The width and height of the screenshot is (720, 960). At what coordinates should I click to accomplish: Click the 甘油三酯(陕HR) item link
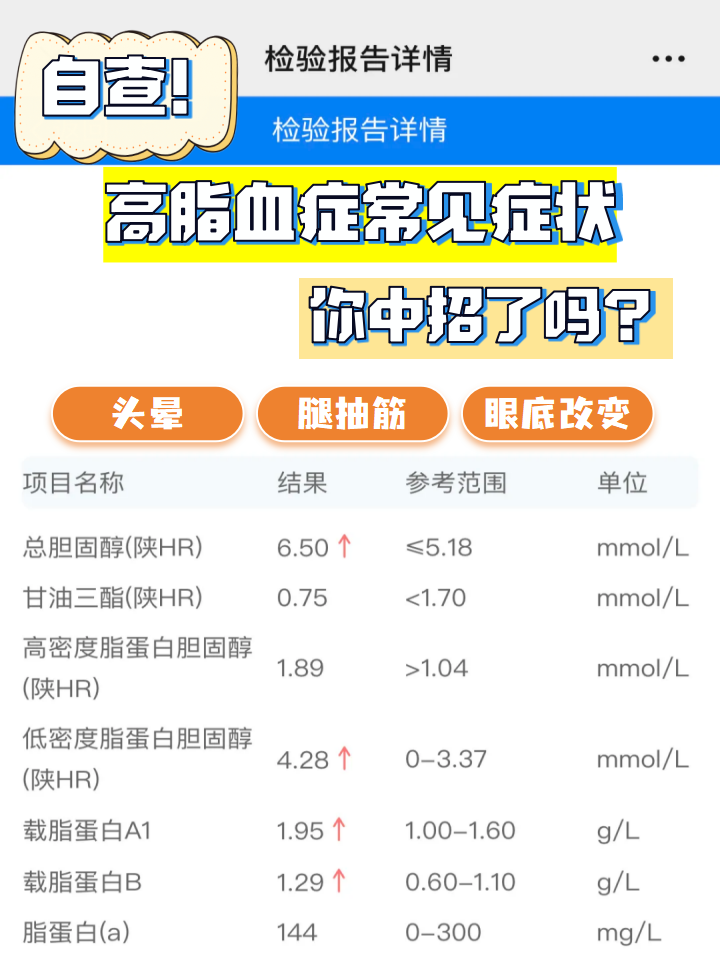coord(115,597)
